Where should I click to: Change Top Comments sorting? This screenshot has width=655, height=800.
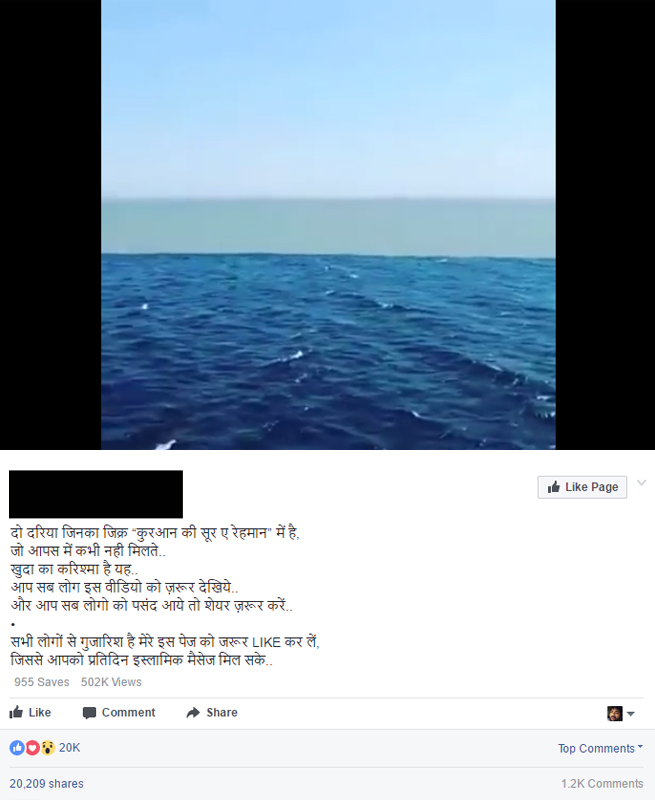pyautogui.click(x=600, y=748)
